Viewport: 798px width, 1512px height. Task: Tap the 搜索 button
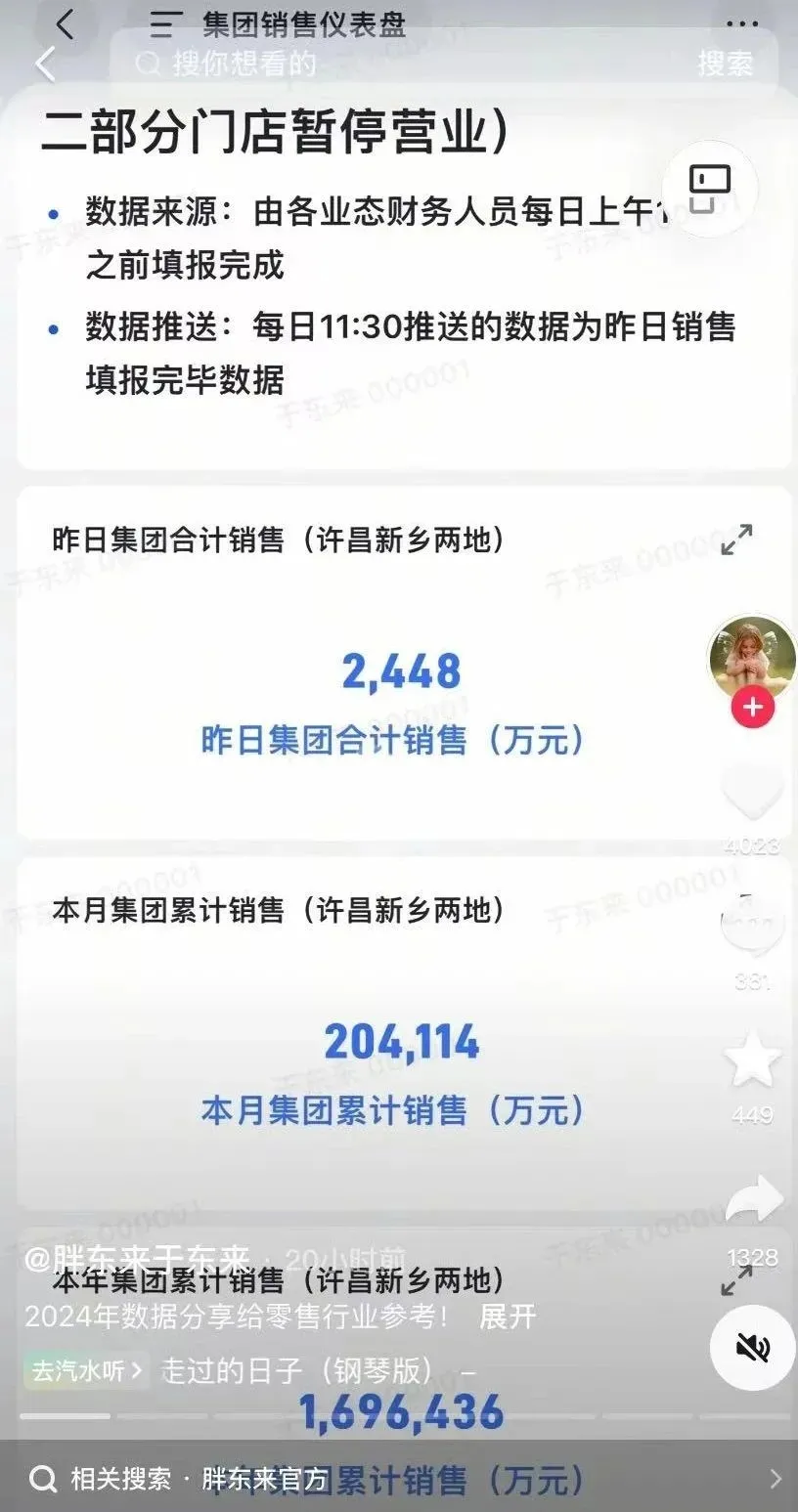tap(725, 64)
